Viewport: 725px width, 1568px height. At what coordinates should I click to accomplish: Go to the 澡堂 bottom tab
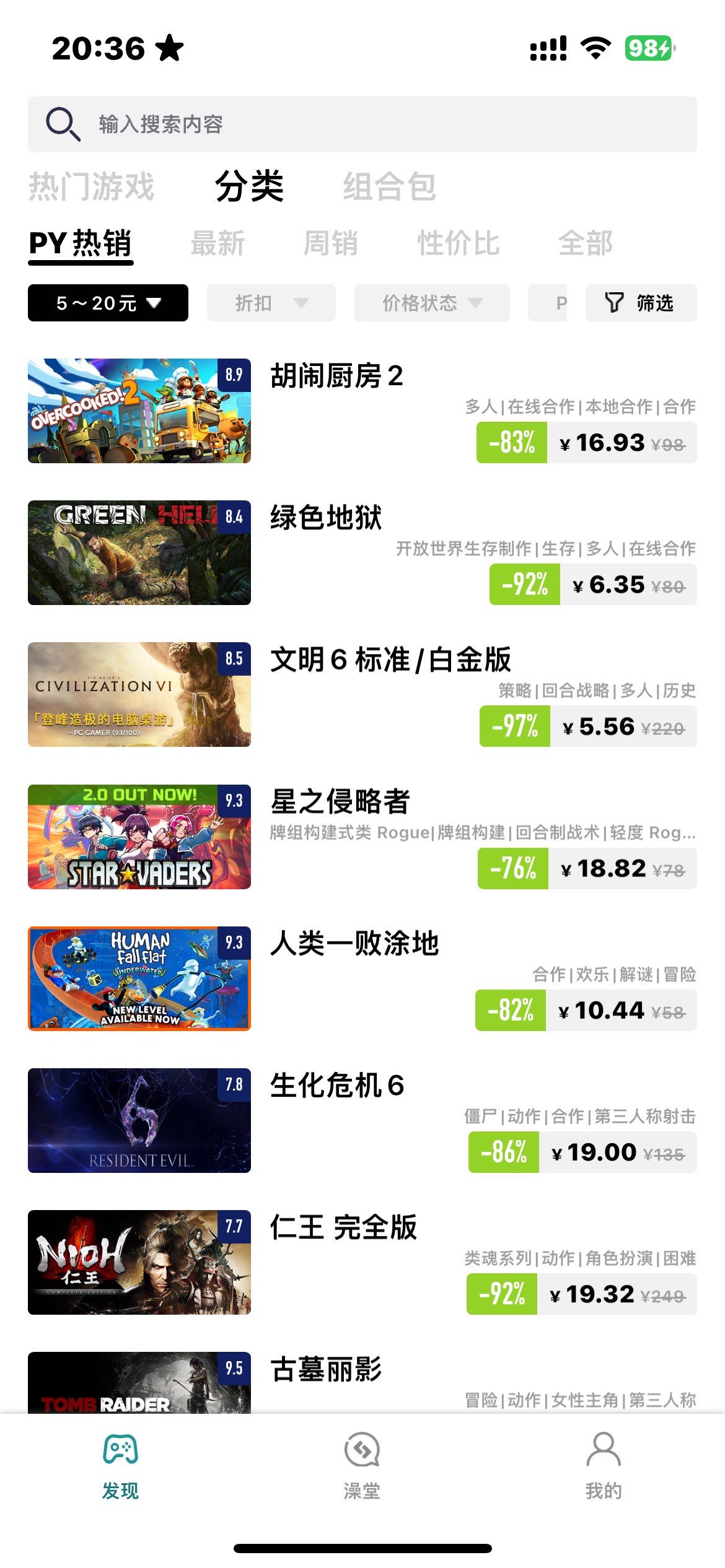click(362, 1465)
